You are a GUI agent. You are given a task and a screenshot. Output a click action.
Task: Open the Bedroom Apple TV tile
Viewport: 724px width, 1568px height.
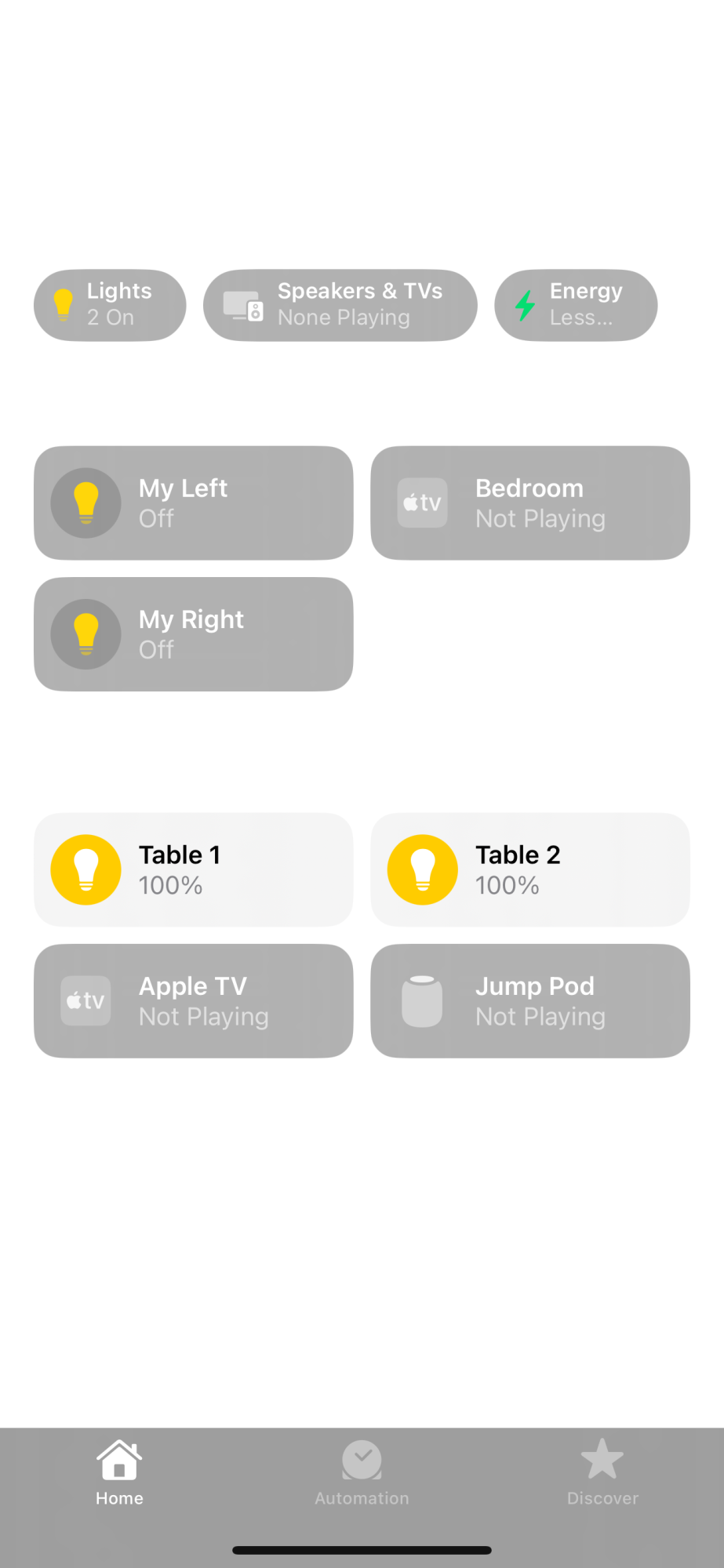pos(530,503)
